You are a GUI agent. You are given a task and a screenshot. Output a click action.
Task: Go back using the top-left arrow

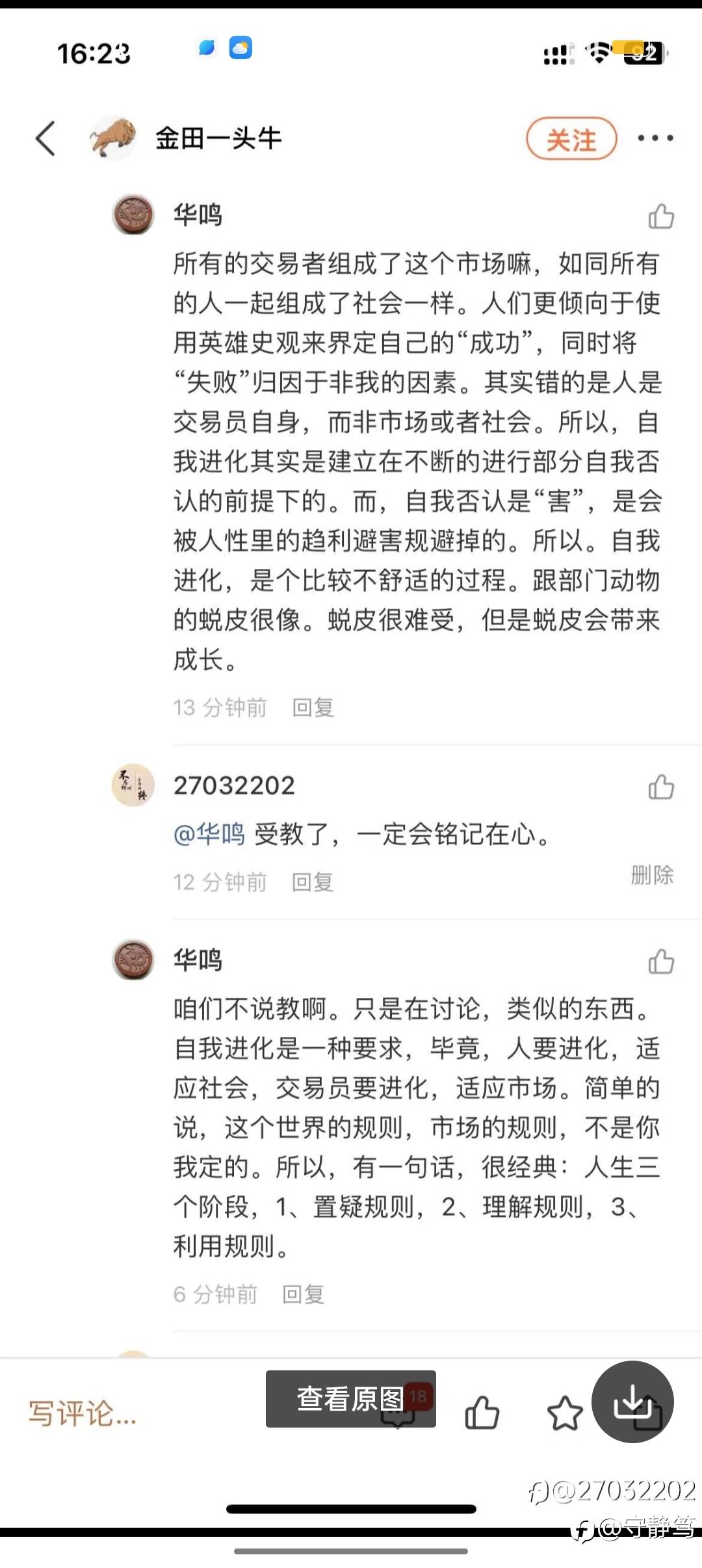tap(45, 138)
